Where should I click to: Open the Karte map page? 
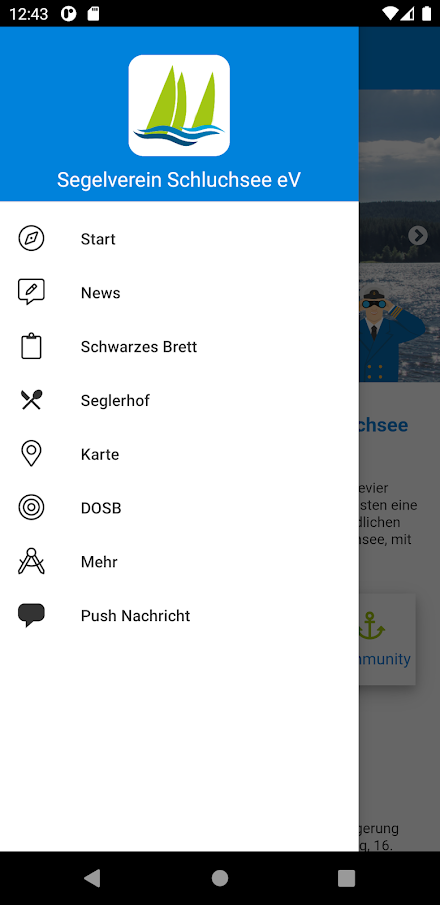tap(179, 454)
